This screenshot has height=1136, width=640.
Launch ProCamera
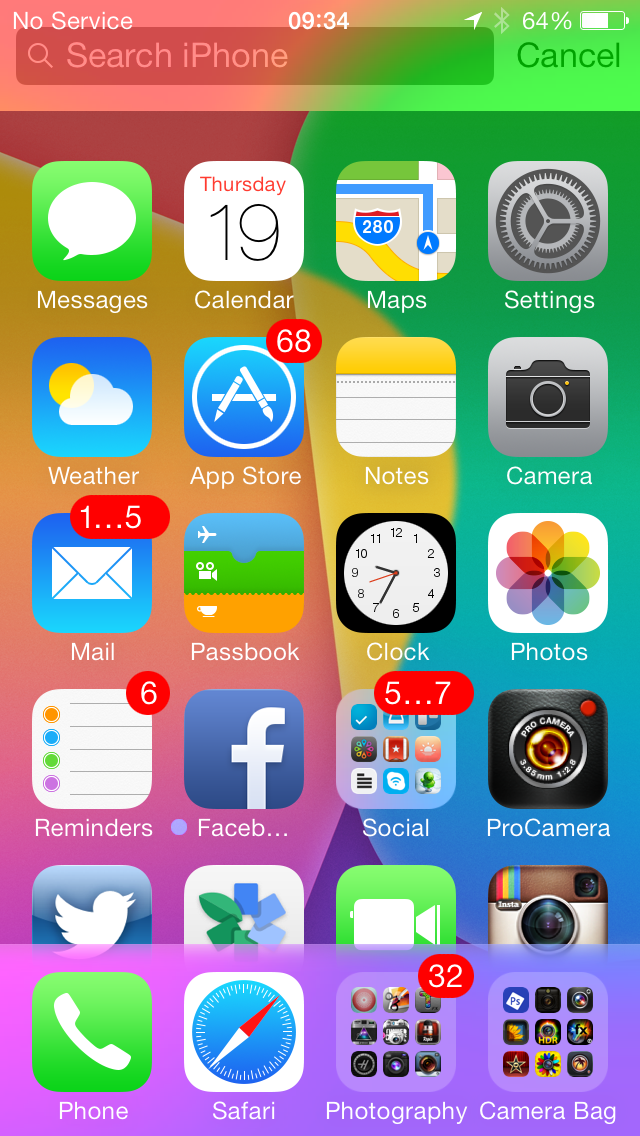pos(548,749)
